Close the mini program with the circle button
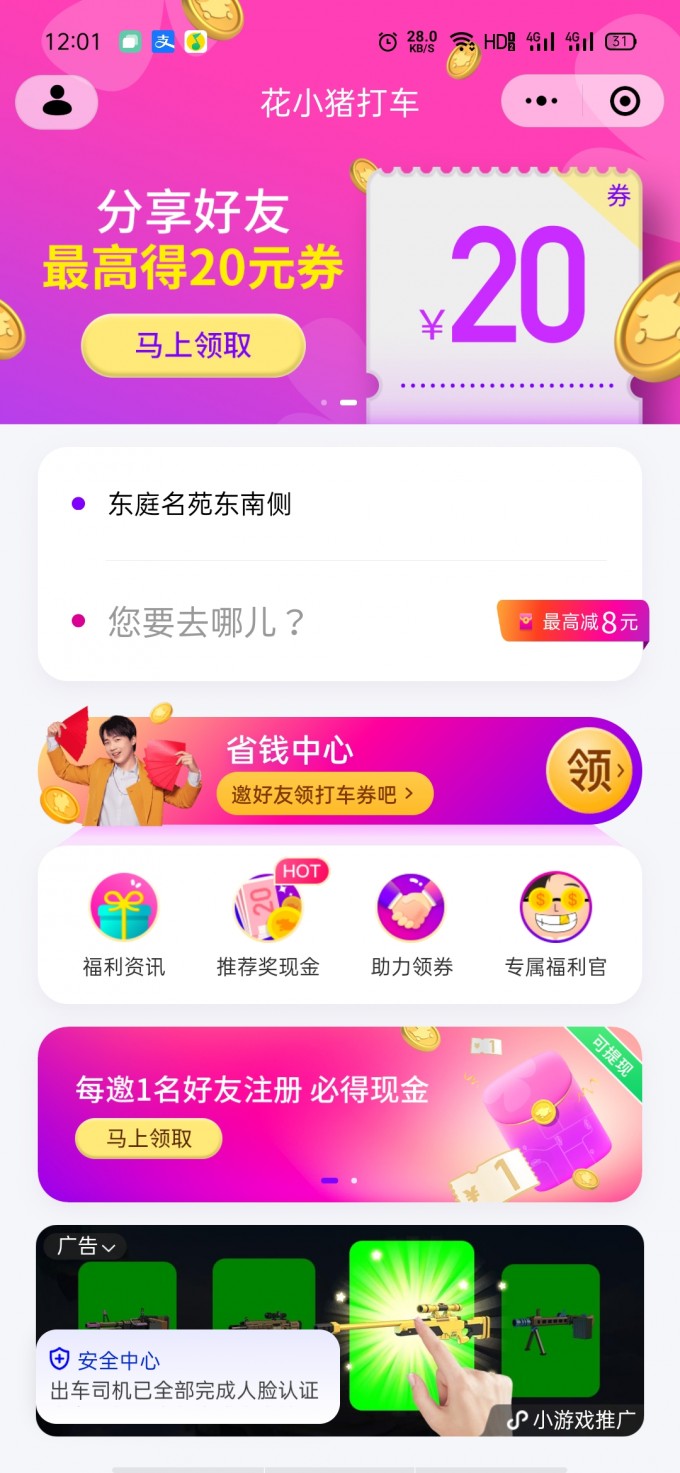This screenshot has height=1473, width=680. click(625, 102)
